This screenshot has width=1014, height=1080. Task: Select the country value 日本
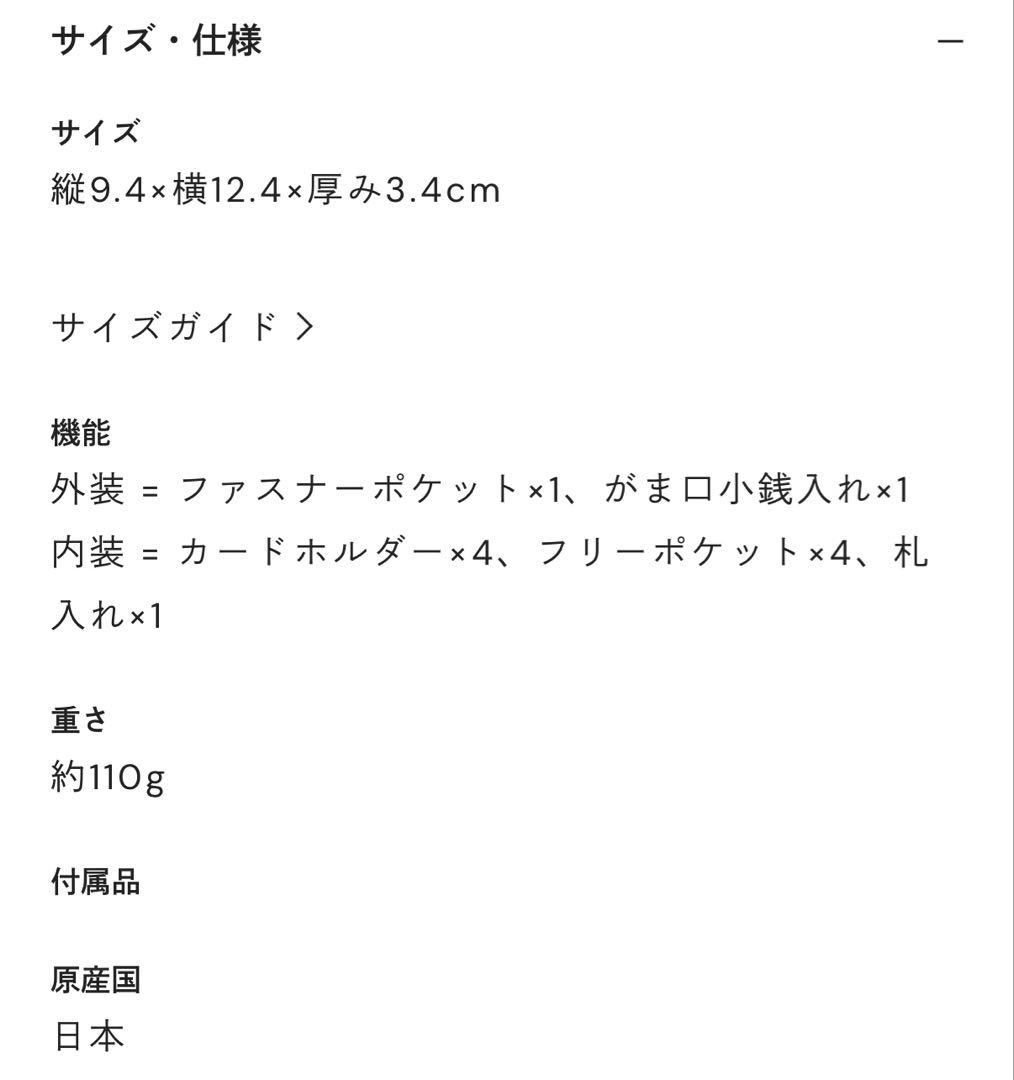point(85,1038)
